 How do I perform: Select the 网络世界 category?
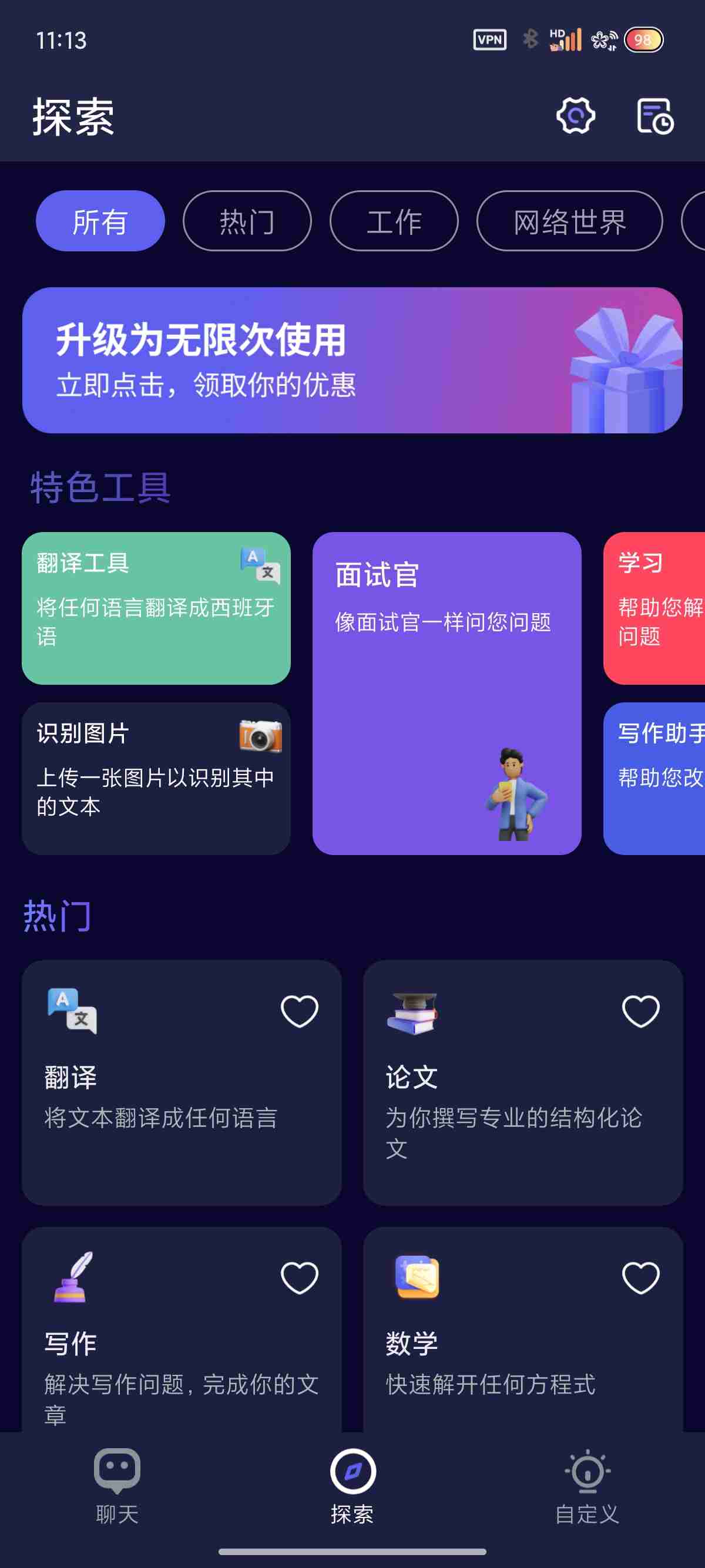tap(569, 221)
